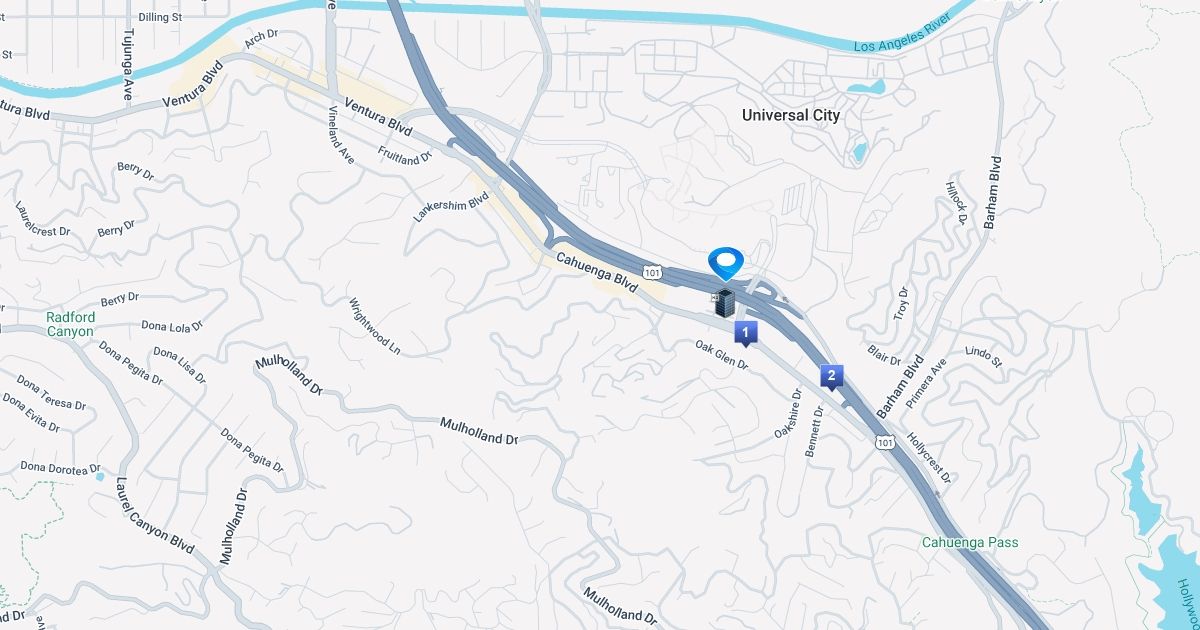Viewport: 1200px width, 630px height.
Task: Tap map marker number 1
Action: 745,332
